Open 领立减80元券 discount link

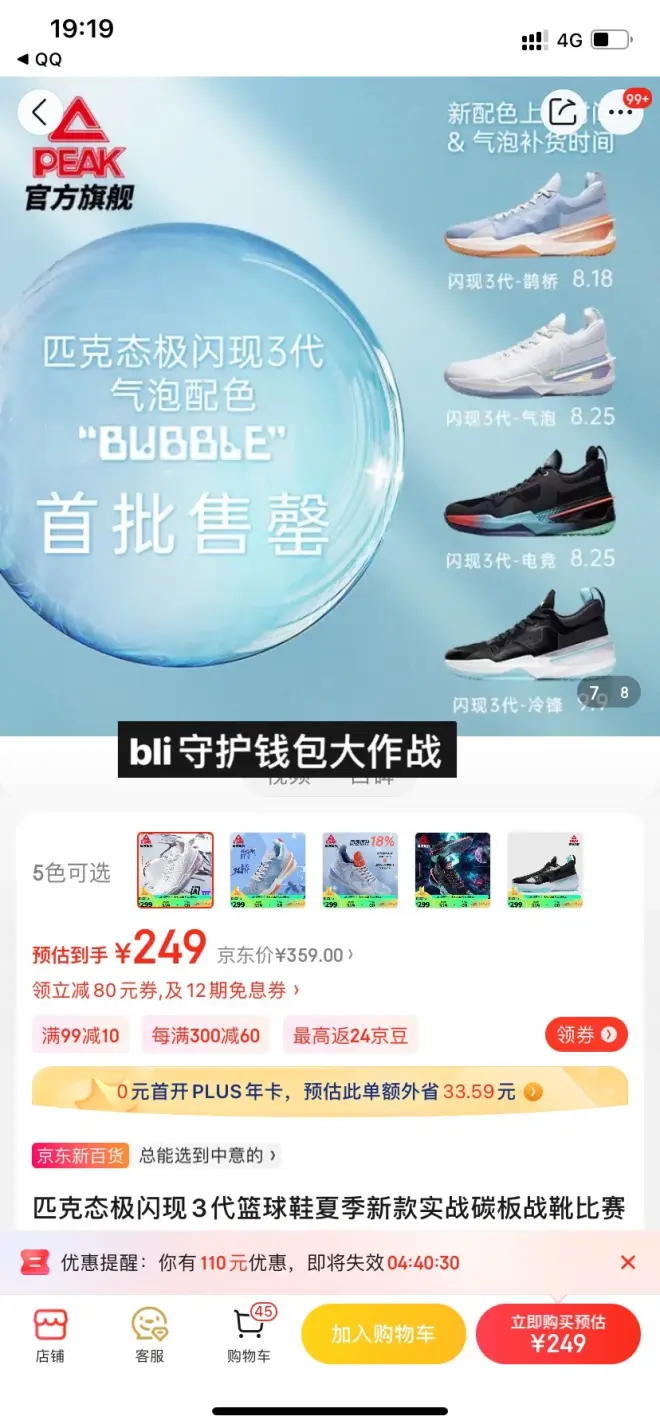[166, 991]
